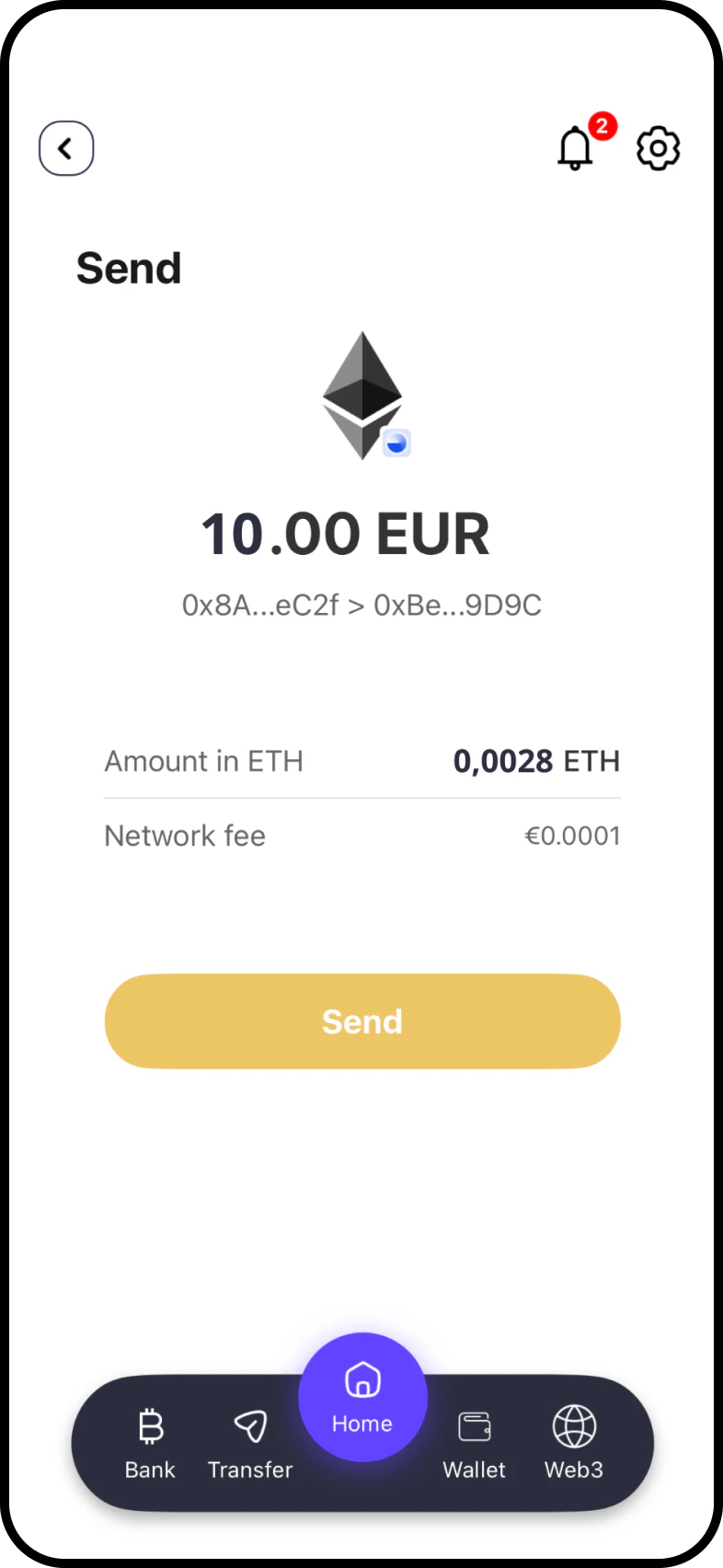This screenshot has width=723, height=1568.
Task: Select the Bank icon in the navigation bar
Action: pyautogui.click(x=149, y=1425)
